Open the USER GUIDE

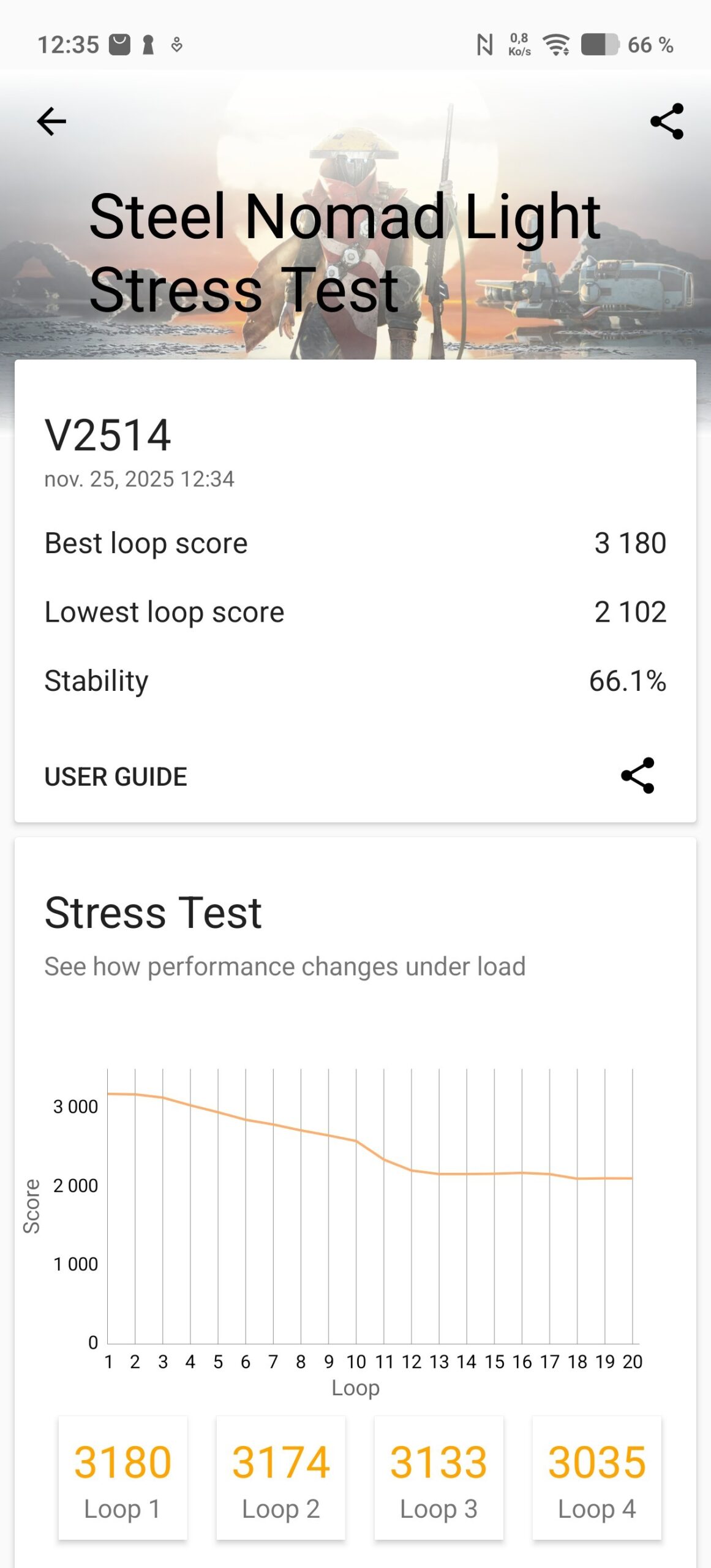point(116,777)
